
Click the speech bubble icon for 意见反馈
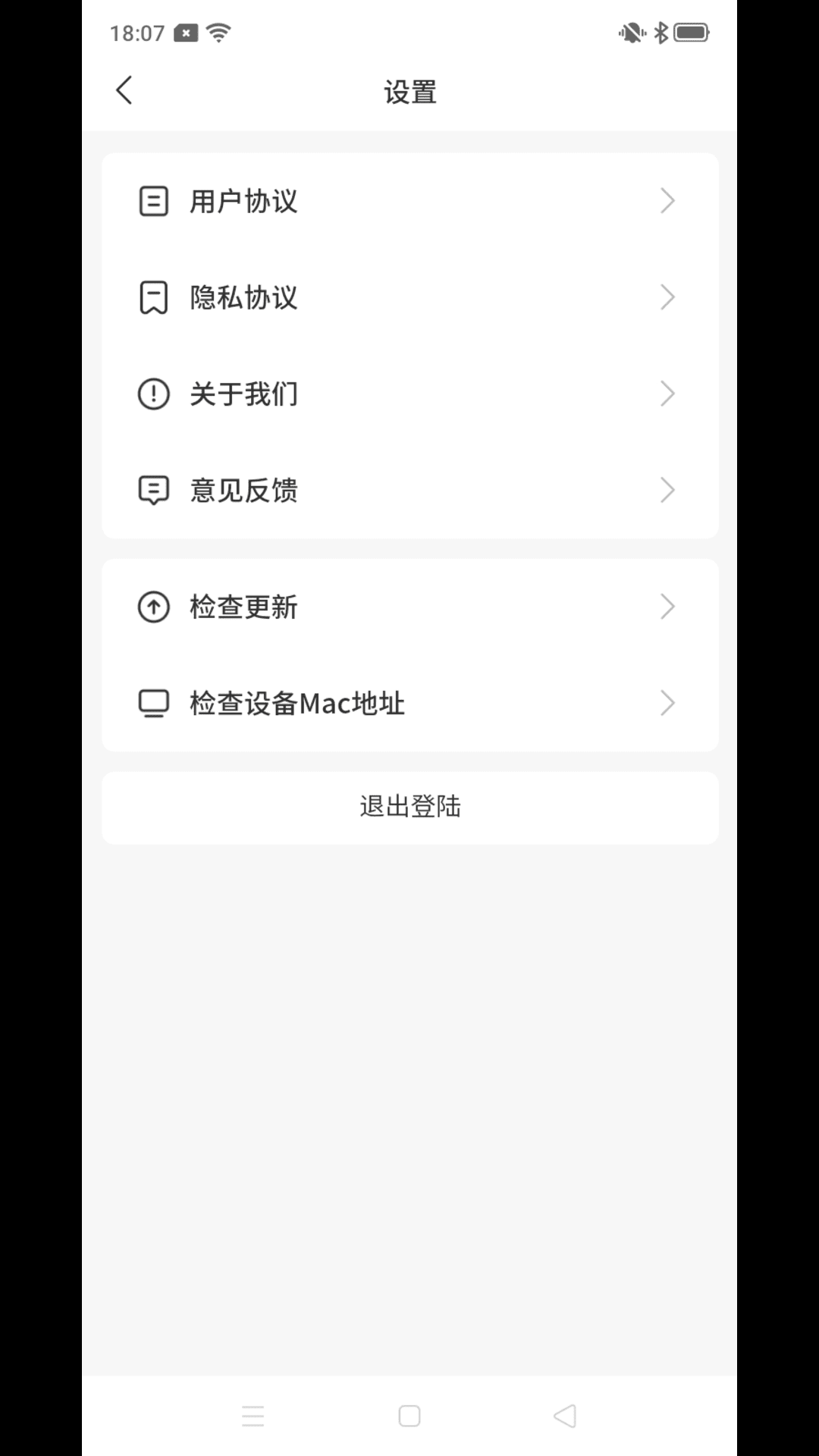coord(153,491)
